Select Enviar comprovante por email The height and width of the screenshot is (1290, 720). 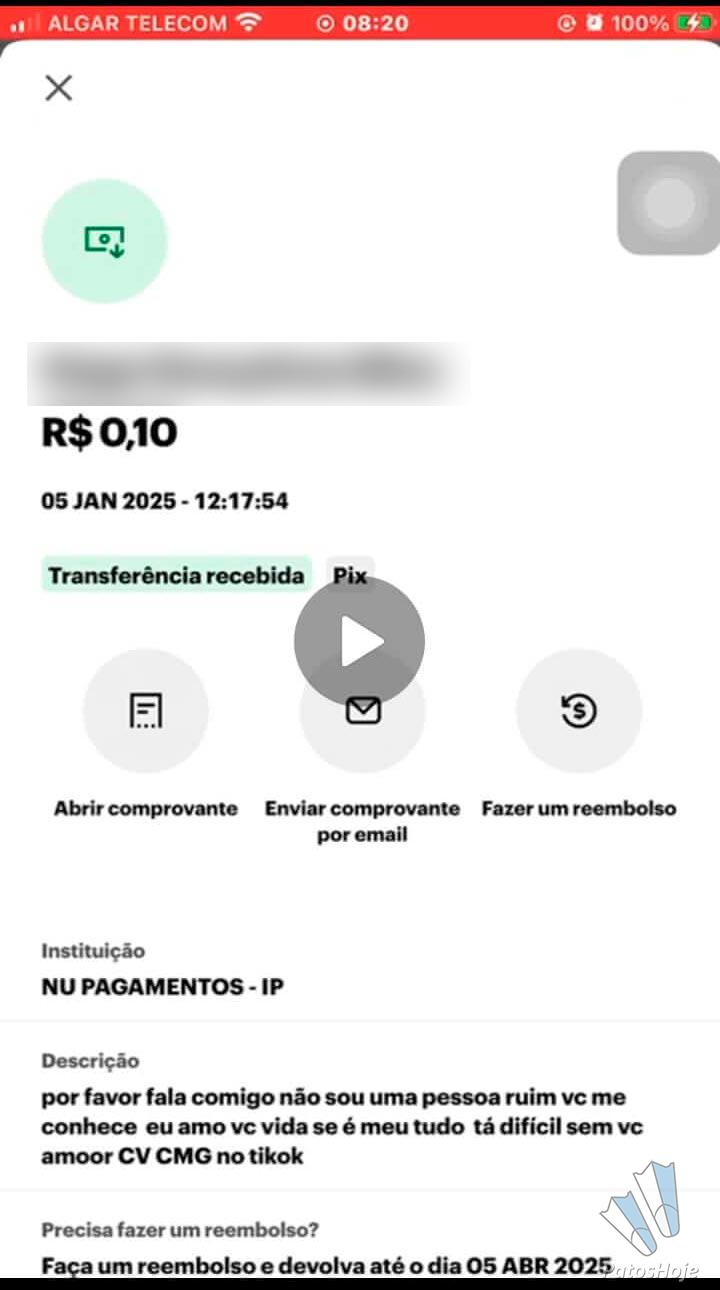tap(362, 740)
